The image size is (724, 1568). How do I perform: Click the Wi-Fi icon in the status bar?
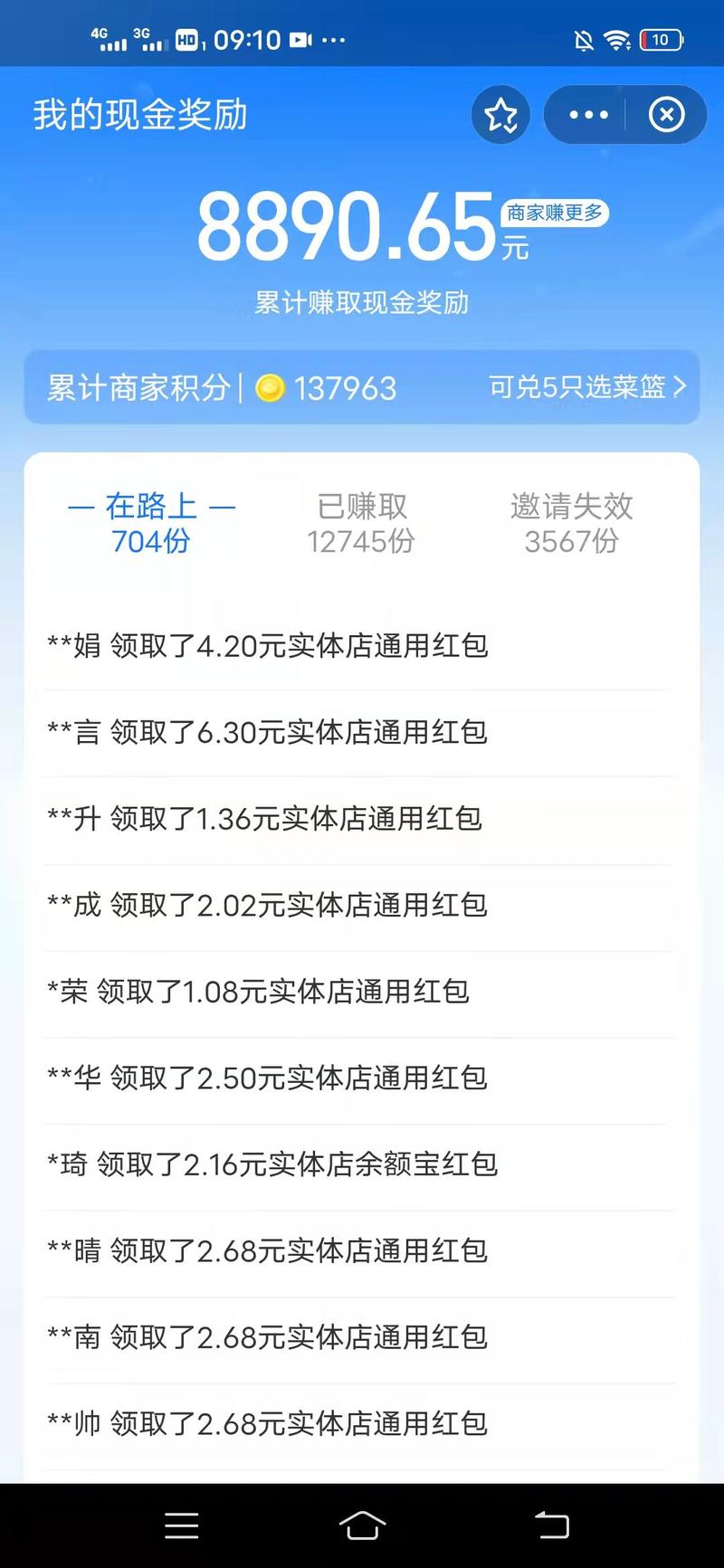[618, 40]
